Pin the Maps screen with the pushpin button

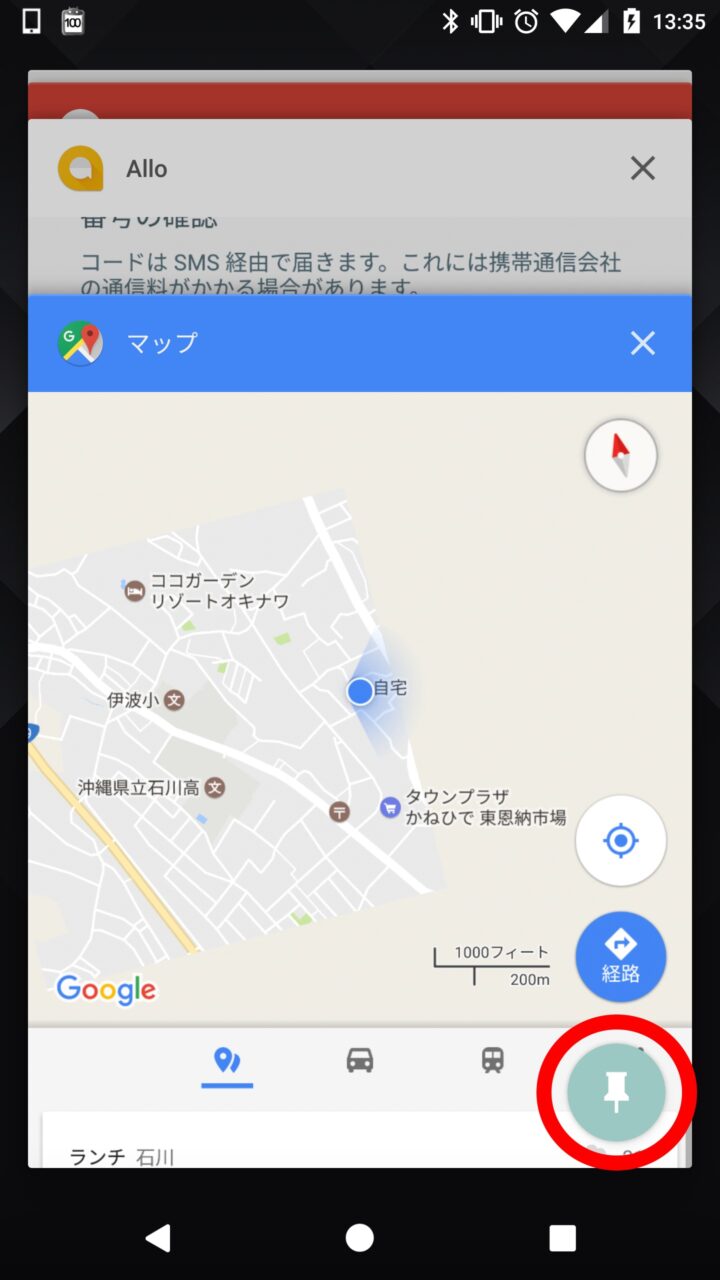[616, 1092]
